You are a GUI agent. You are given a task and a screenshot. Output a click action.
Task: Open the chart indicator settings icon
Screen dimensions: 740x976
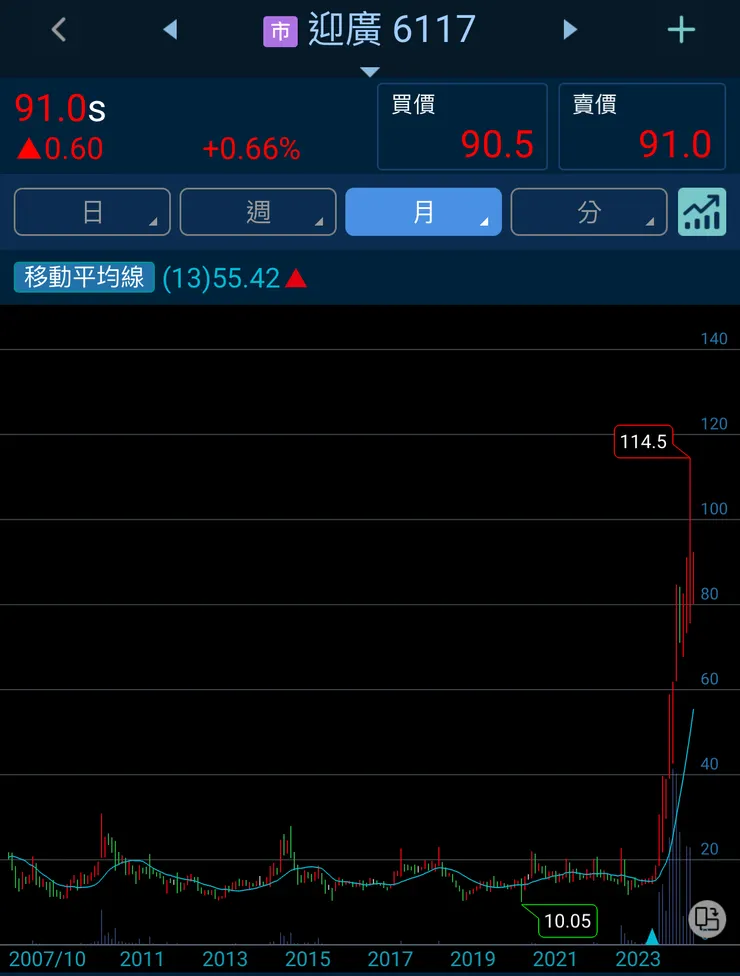[702, 212]
